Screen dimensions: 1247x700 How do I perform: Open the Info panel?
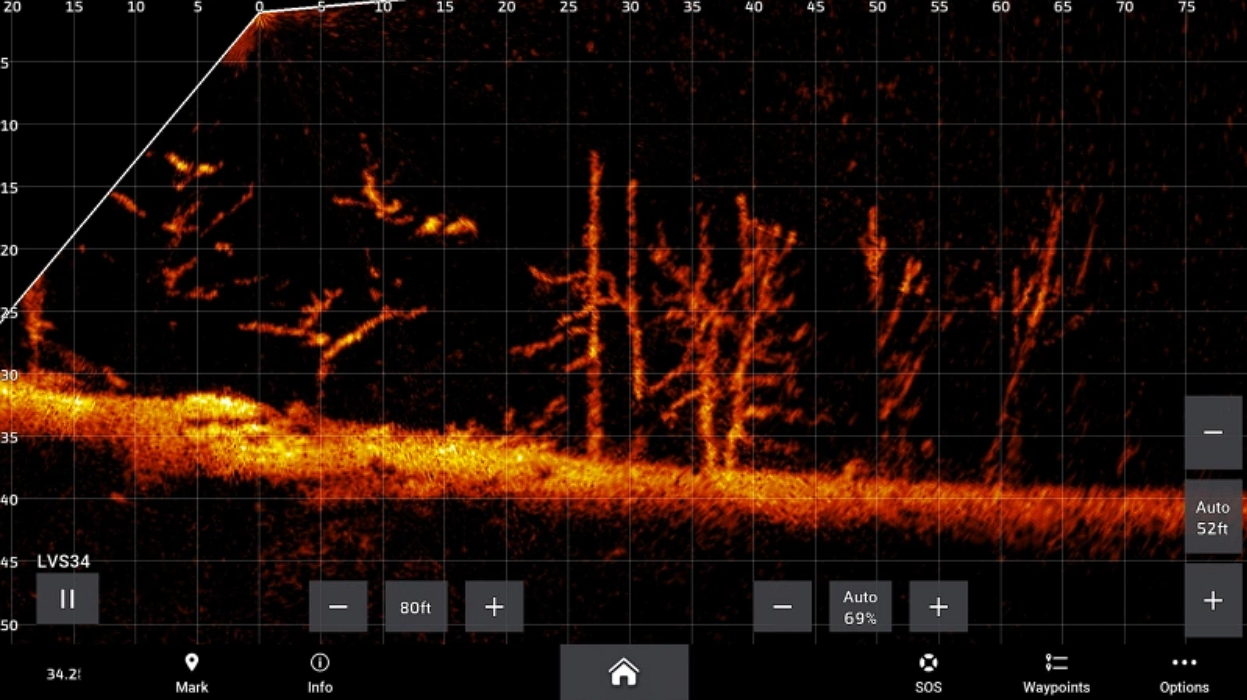(x=320, y=672)
